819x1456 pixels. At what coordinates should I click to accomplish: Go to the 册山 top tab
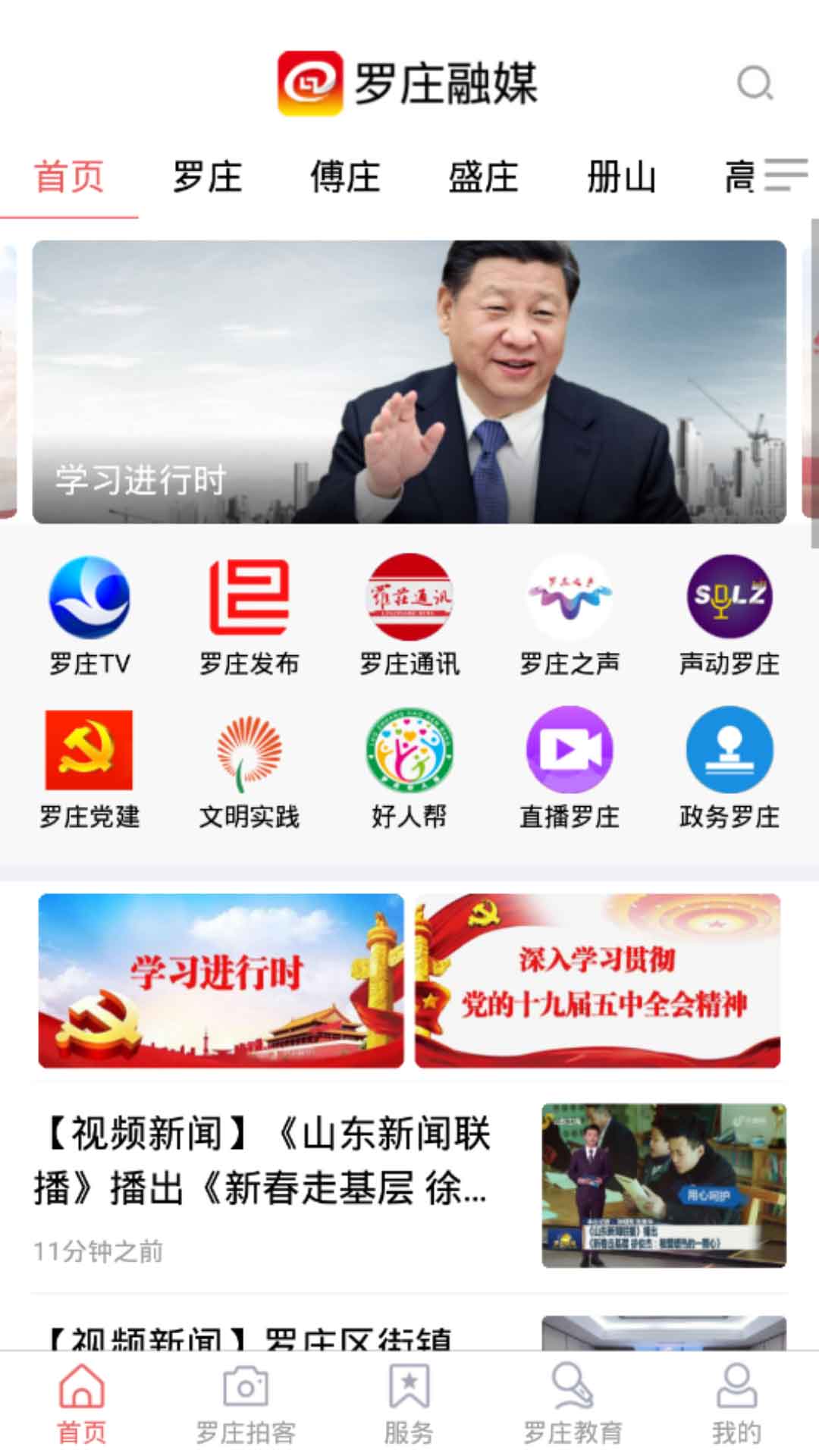point(621,177)
